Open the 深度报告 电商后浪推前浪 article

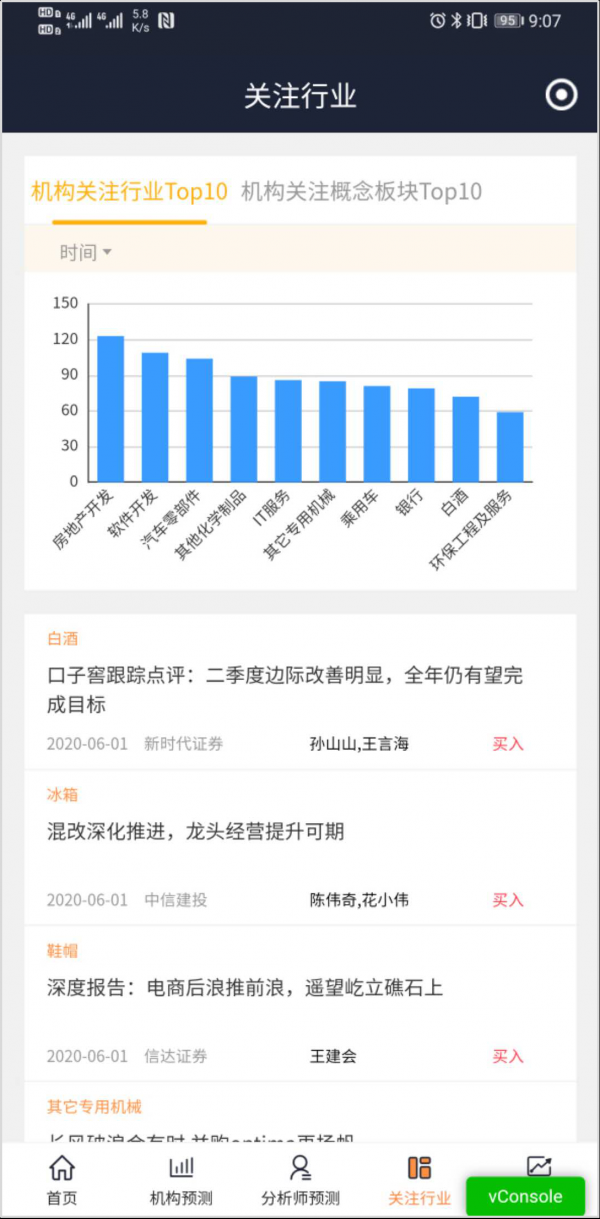pos(244,988)
